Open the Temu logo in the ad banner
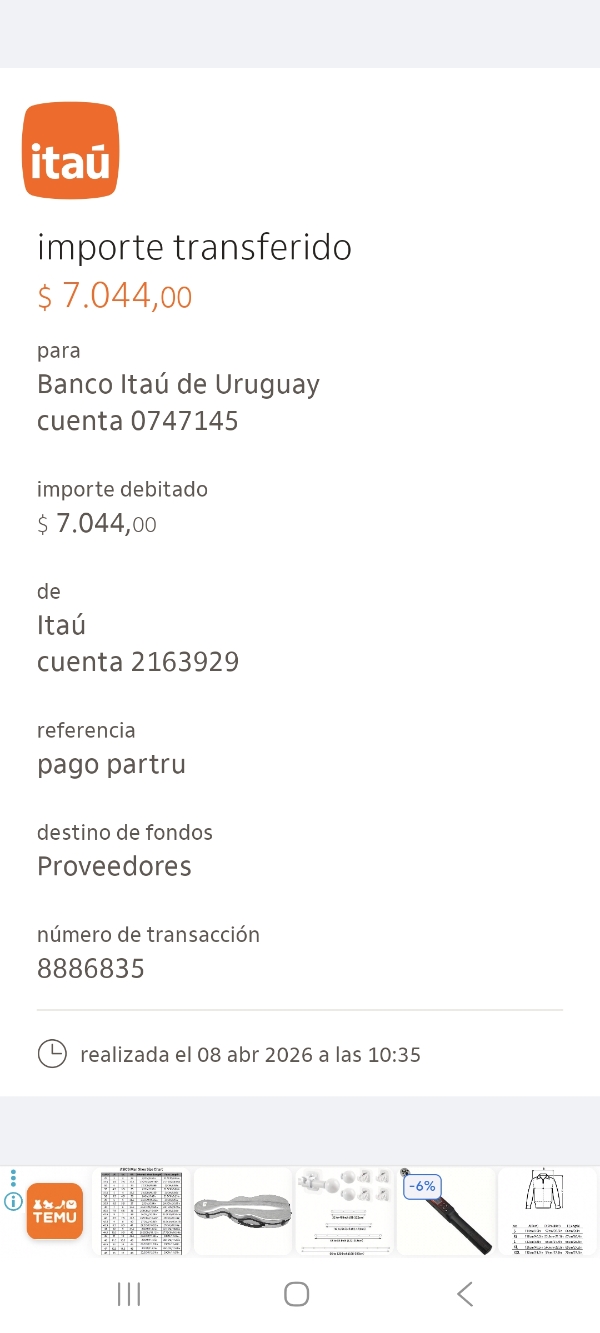Screen dimensions: 600x1333 pyautogui.click(x=54, y=1211)
